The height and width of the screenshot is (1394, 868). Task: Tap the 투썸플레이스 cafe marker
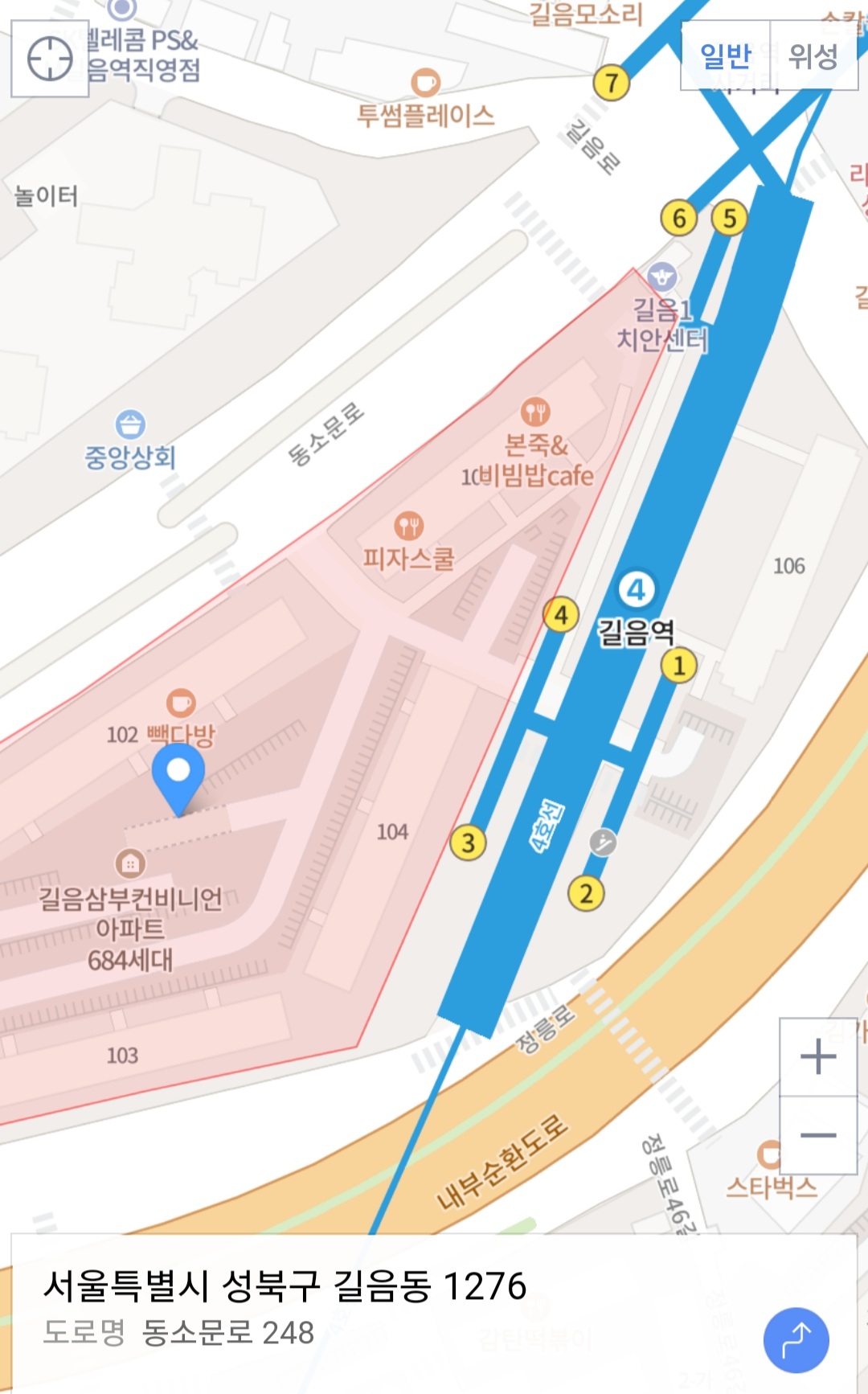click(x=425, y=83)
